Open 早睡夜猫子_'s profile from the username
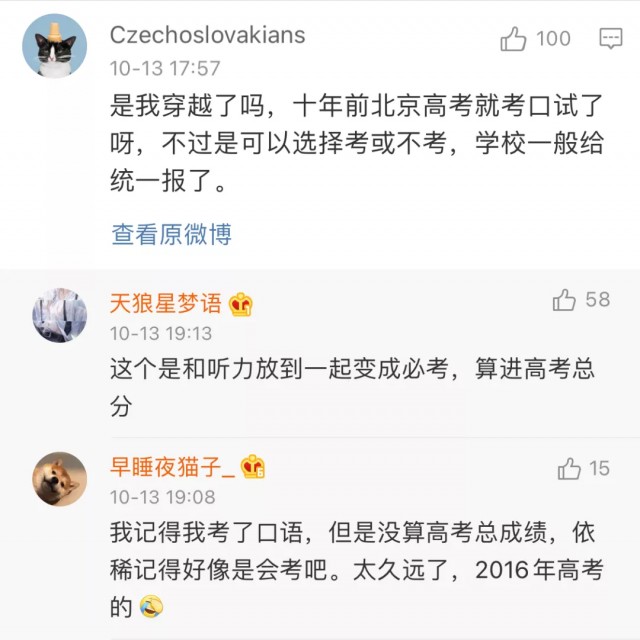Screen dimensions: 640x640 (x=172, y=467)
